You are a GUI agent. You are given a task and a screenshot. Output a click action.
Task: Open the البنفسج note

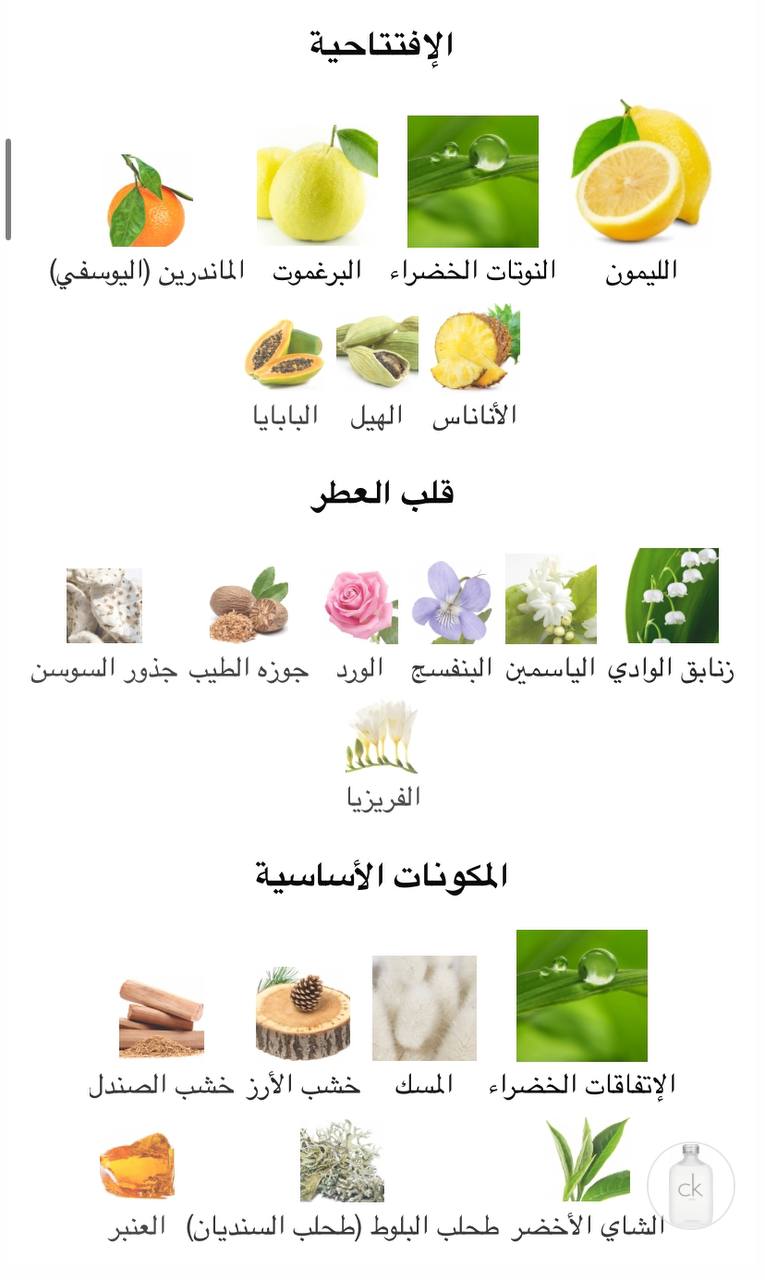452,602
